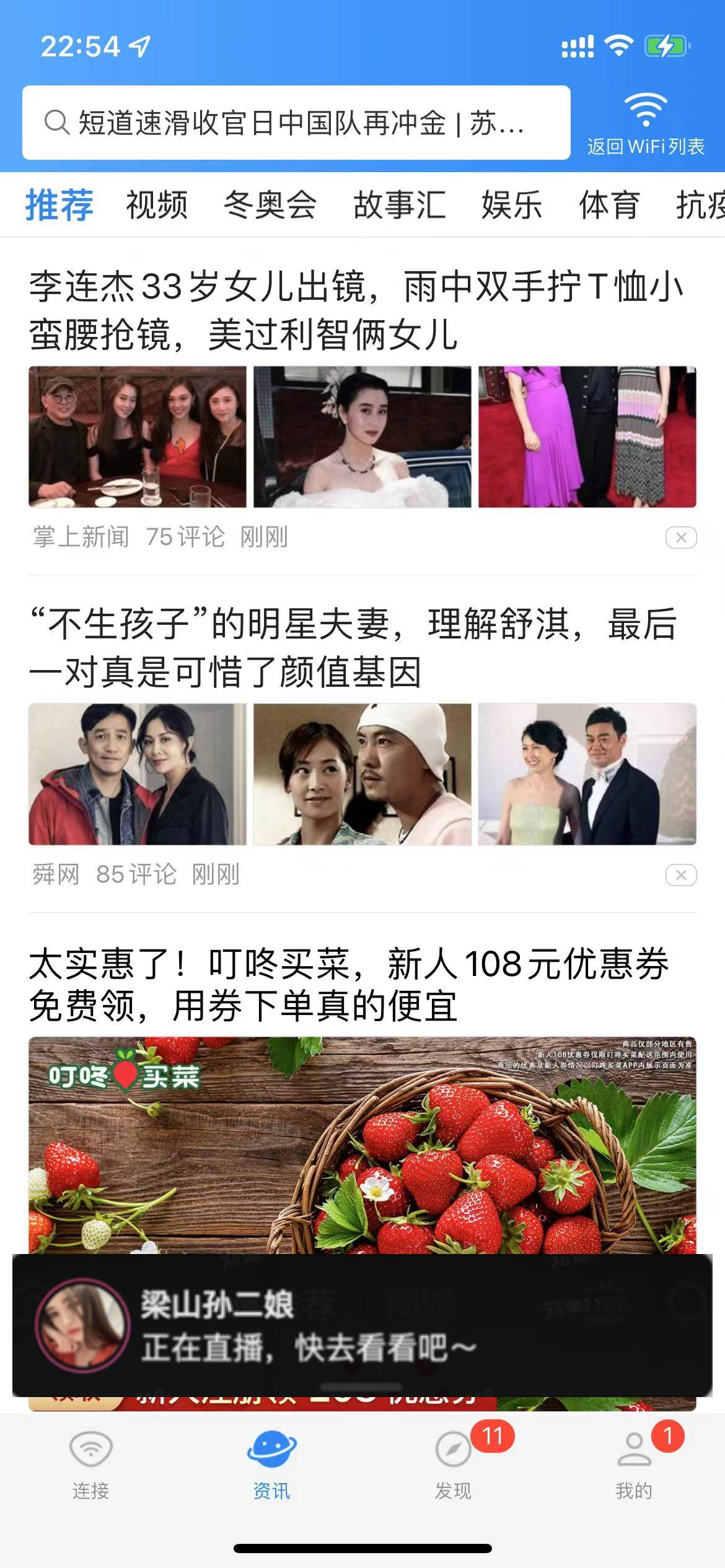
Task: Dismiss the 掌上新闻 article
Action: 680,538
